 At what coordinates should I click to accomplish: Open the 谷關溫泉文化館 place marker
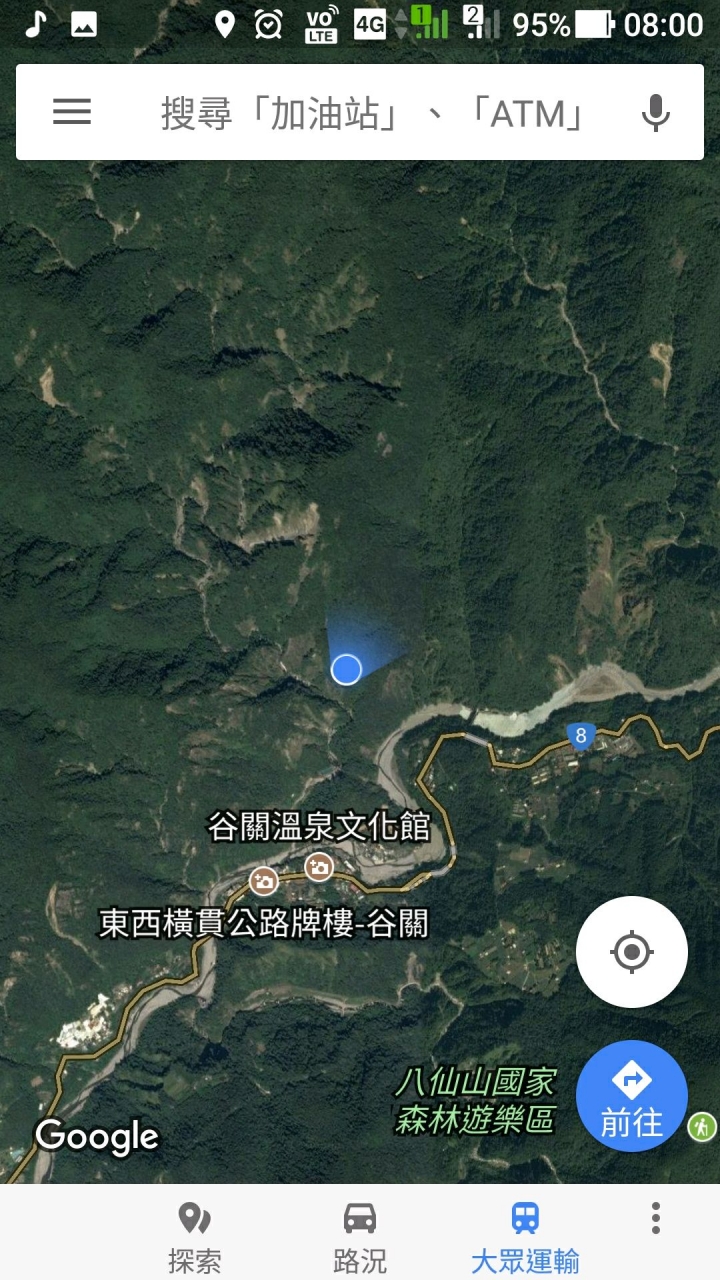319,866
